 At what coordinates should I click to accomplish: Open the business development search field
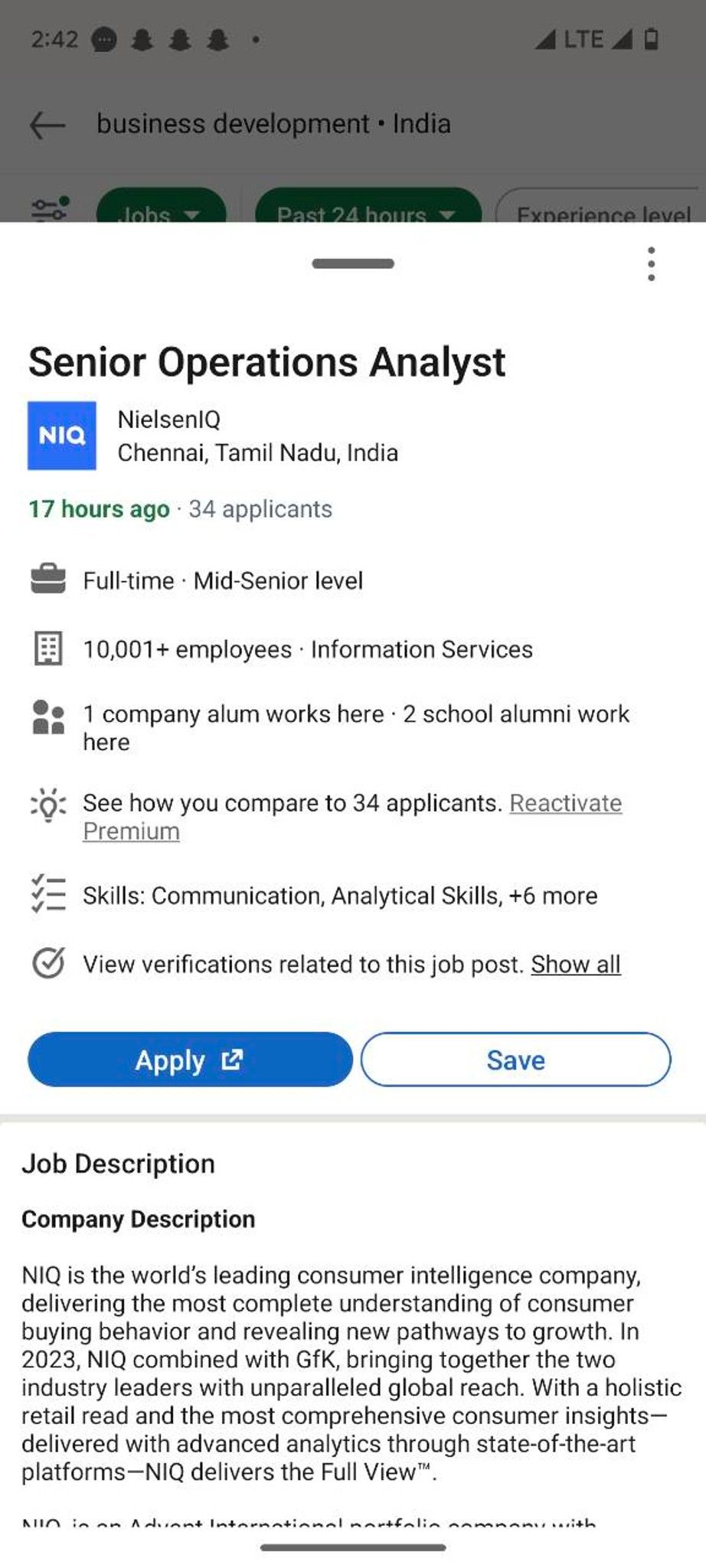point(273,123)
